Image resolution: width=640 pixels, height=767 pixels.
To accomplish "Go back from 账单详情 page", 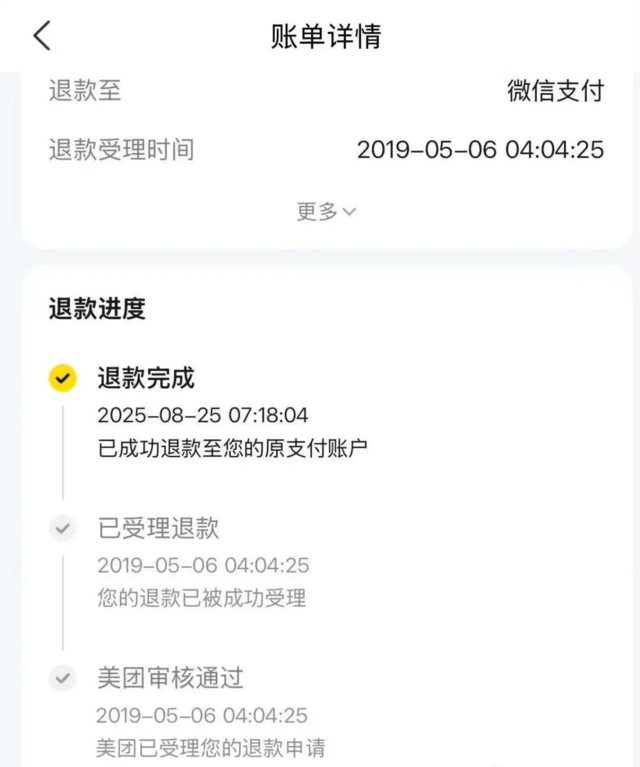I will point(42,36).
